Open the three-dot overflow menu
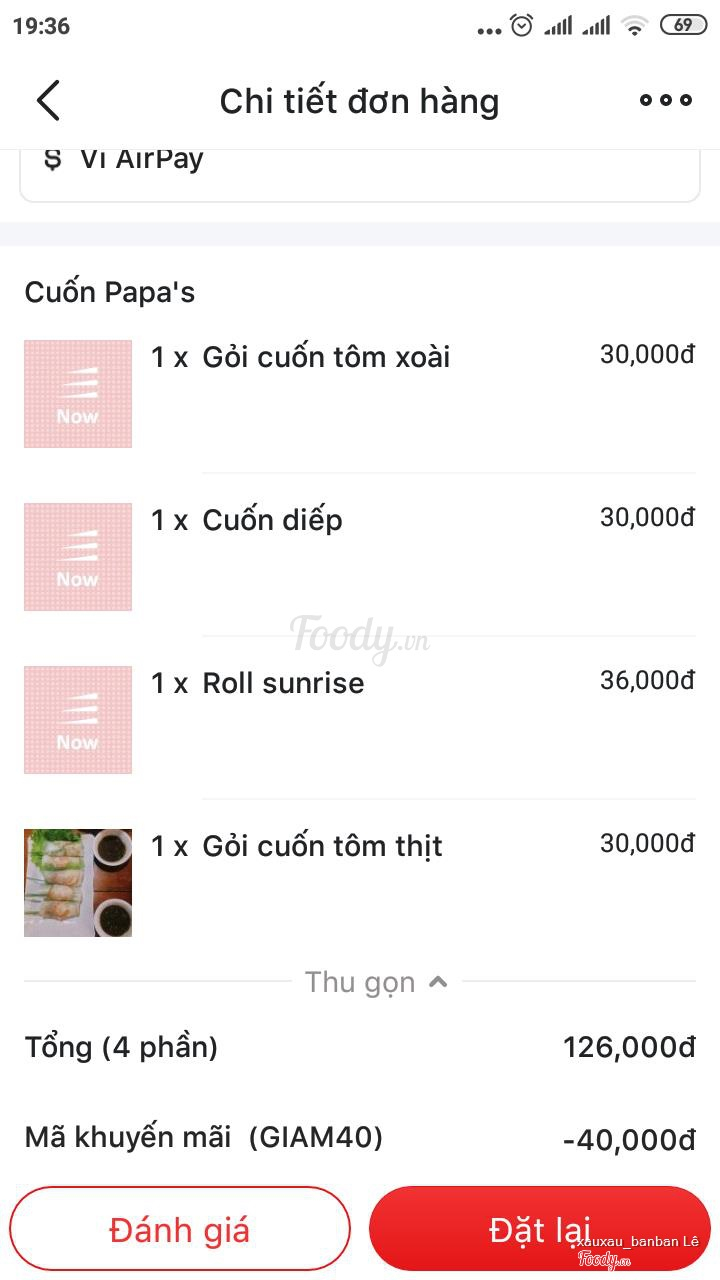Viewport: 720px width, 1280px height. 665,100
